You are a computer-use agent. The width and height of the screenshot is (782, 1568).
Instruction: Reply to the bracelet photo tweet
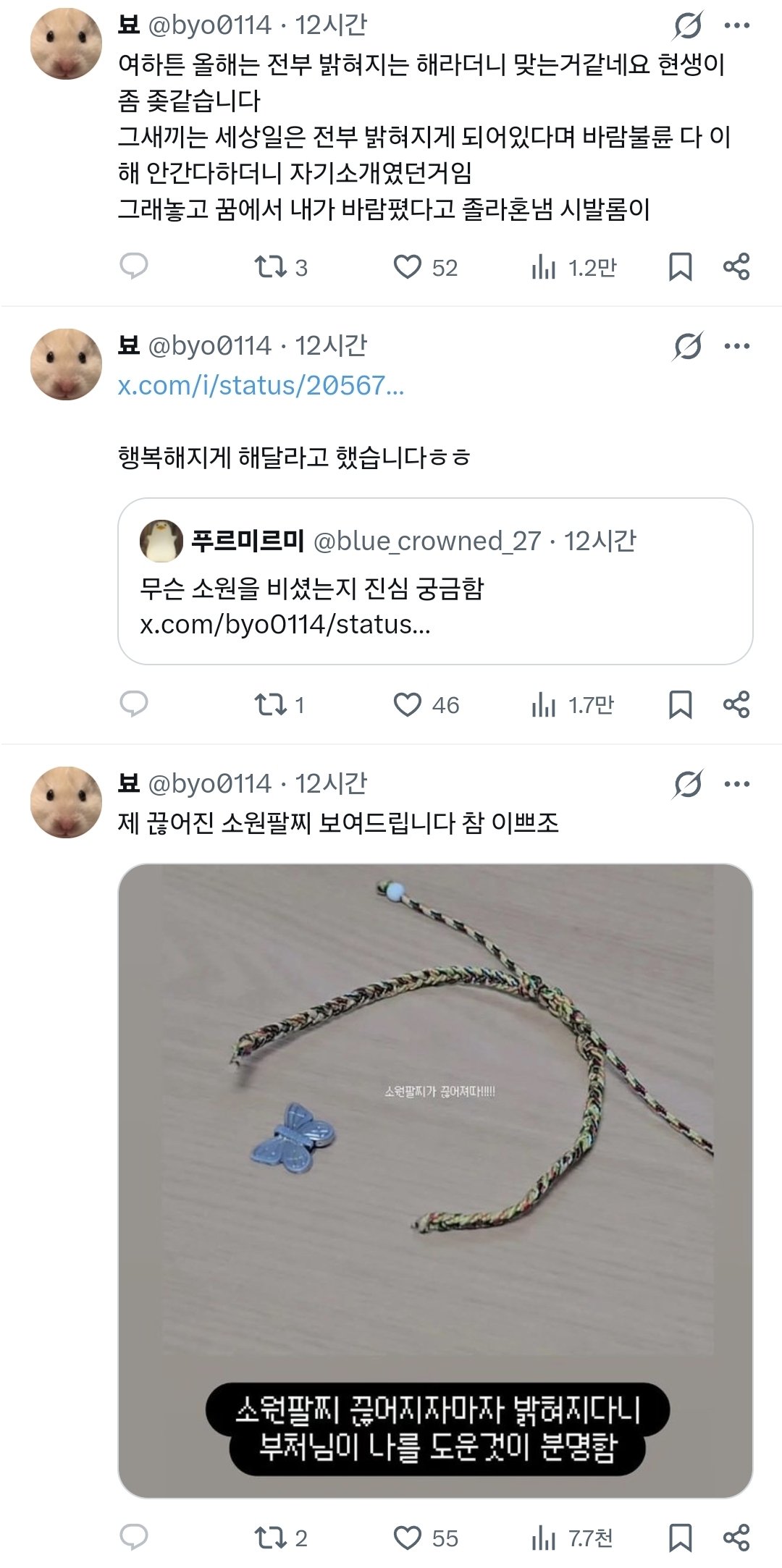134,1538
